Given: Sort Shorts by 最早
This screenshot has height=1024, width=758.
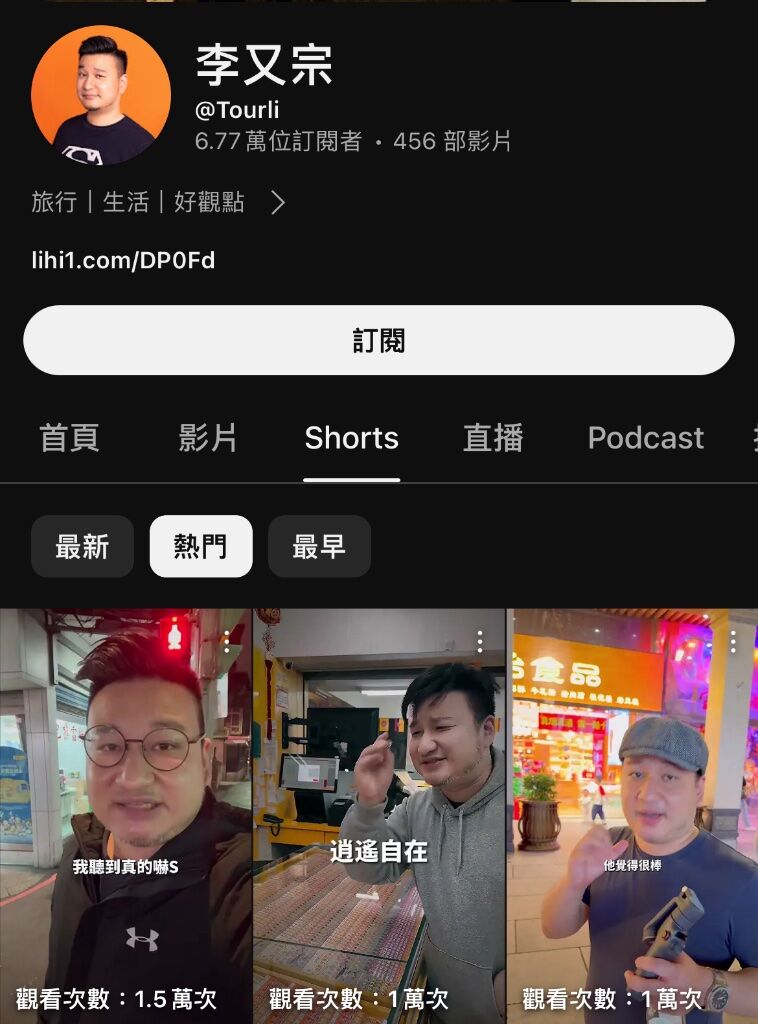Looking at the screenshot, I should [319, 546].
